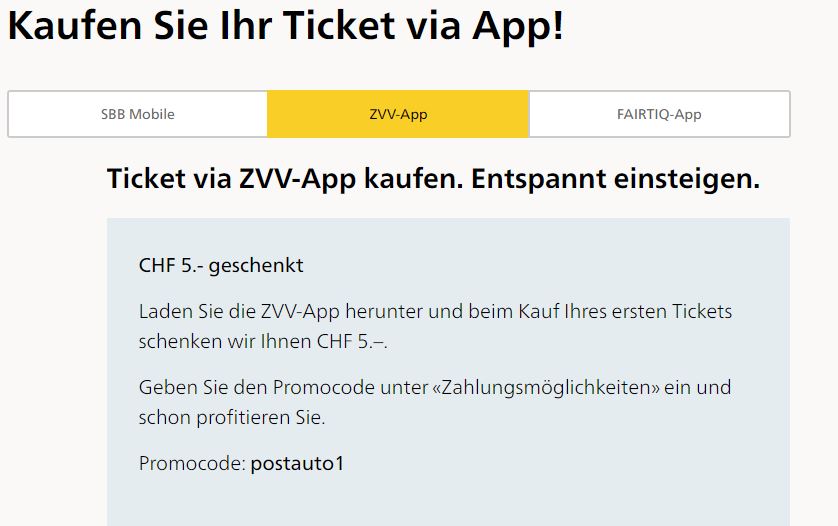Switch to the SBB Mobile tab
The image size is (838, 526).
tap(138, 114)
